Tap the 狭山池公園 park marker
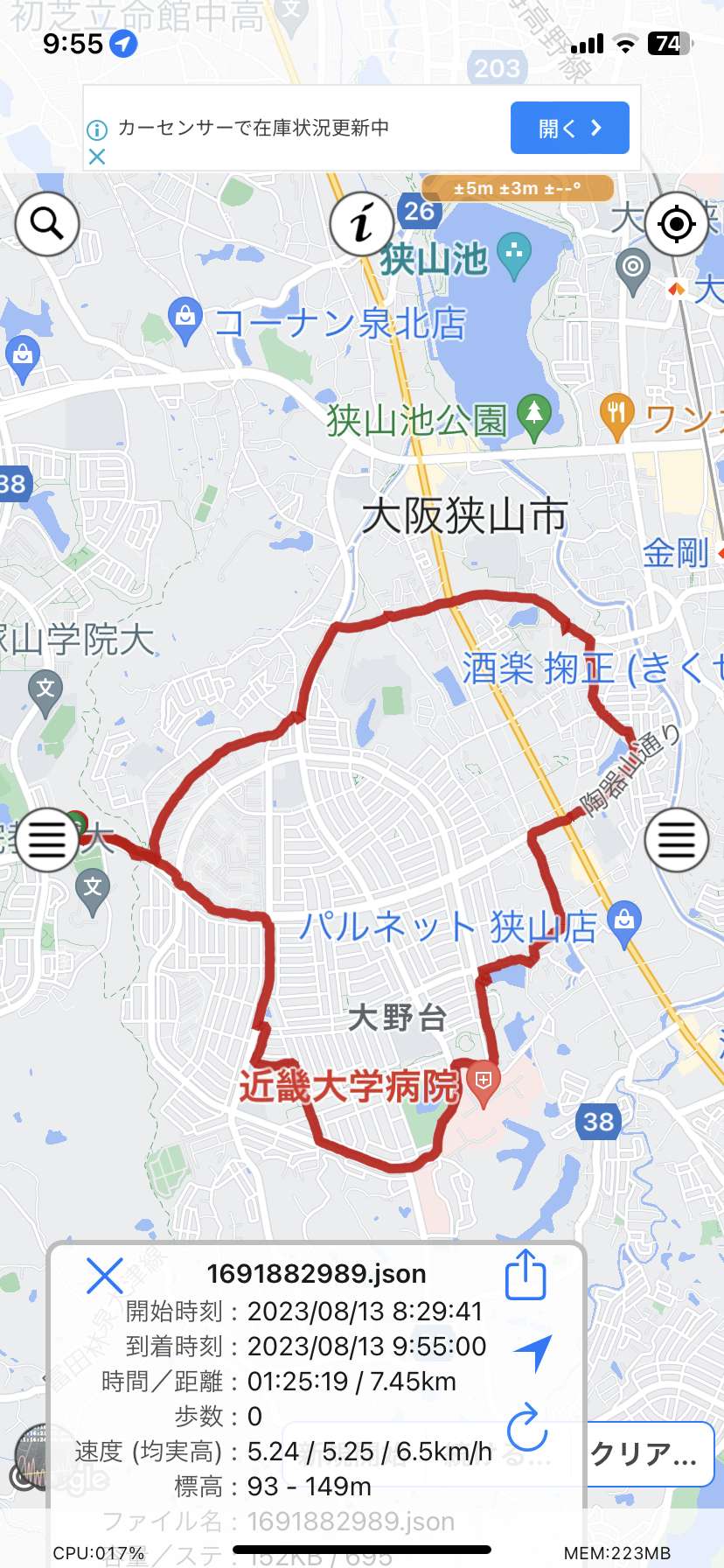 pos(534,414)
